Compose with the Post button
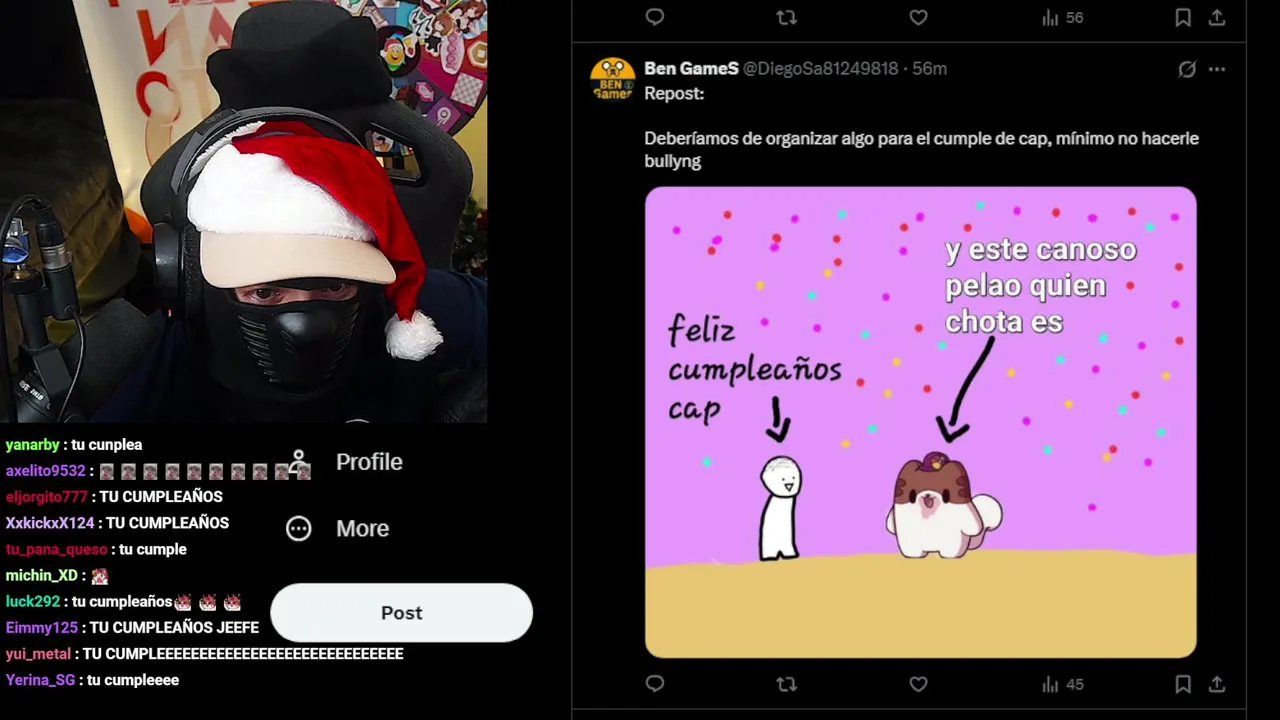 [x=401, y=613]
